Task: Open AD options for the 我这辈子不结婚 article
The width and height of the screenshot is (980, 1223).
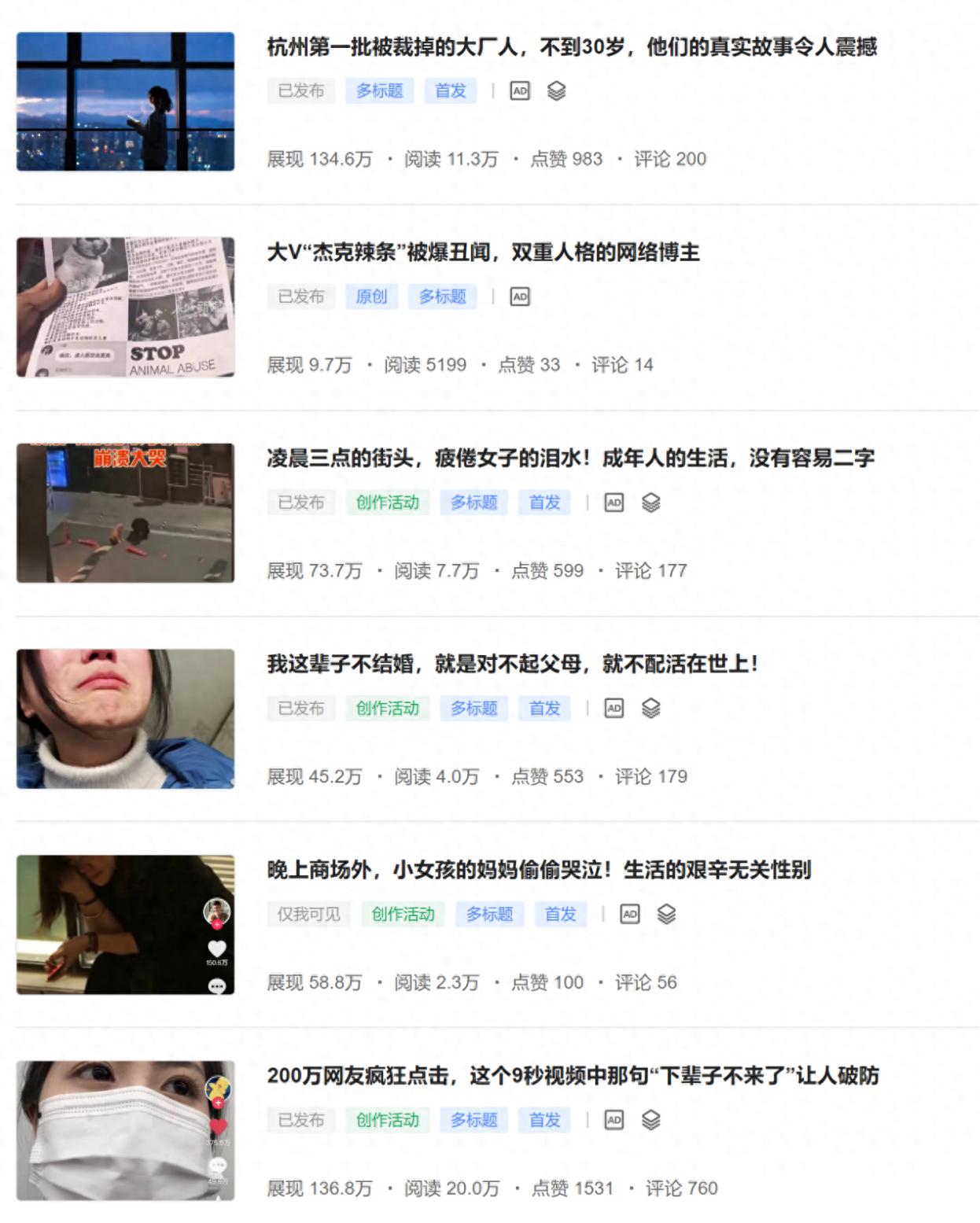Action: pos(613,708)
